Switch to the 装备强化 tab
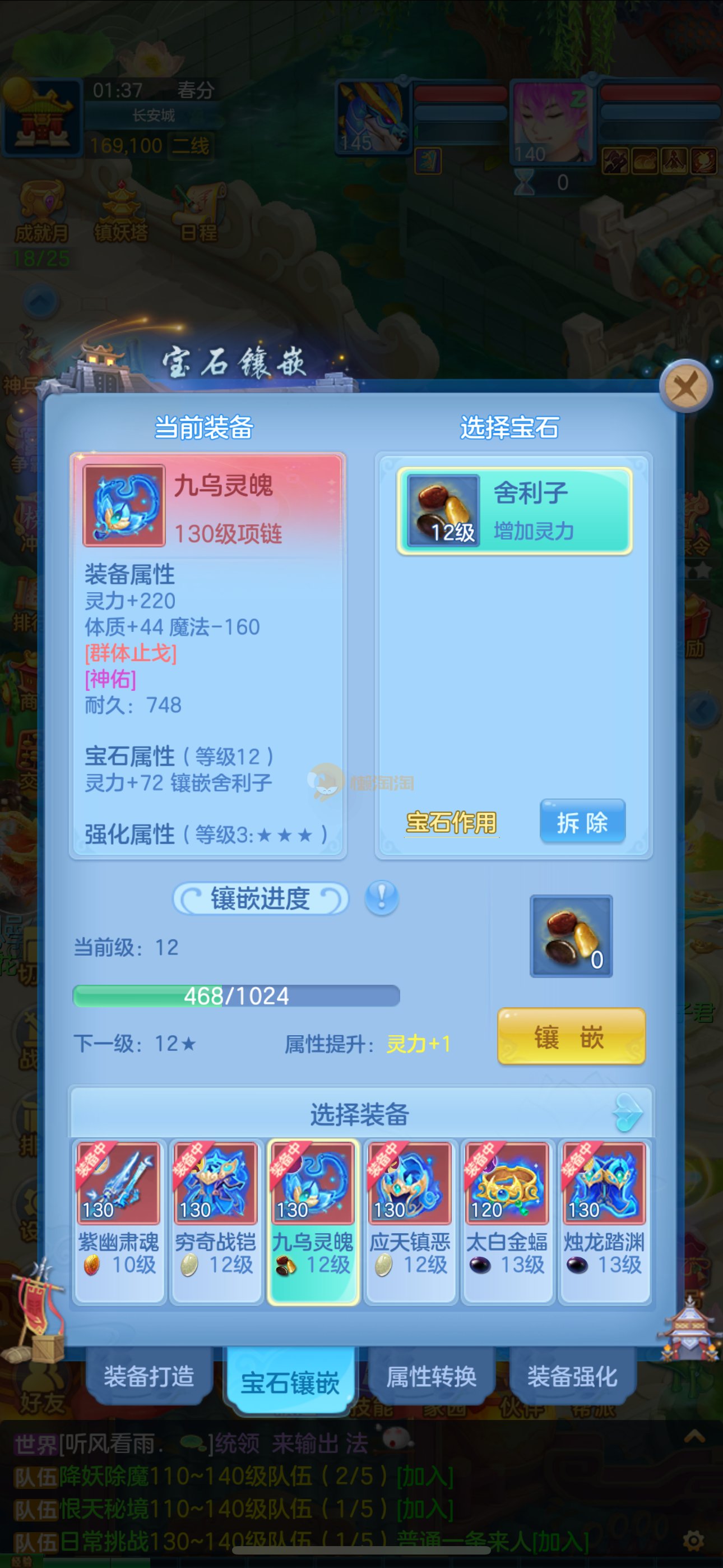 coord(572,1377)
